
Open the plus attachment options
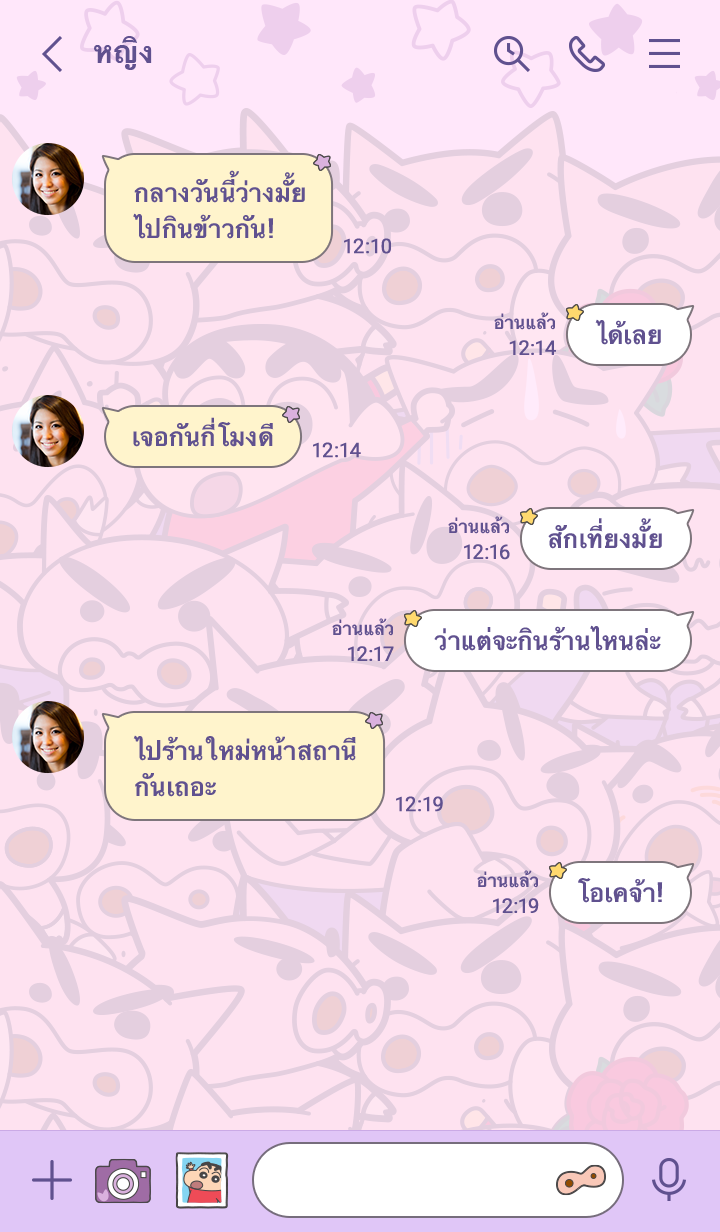tap(52, 1180)
